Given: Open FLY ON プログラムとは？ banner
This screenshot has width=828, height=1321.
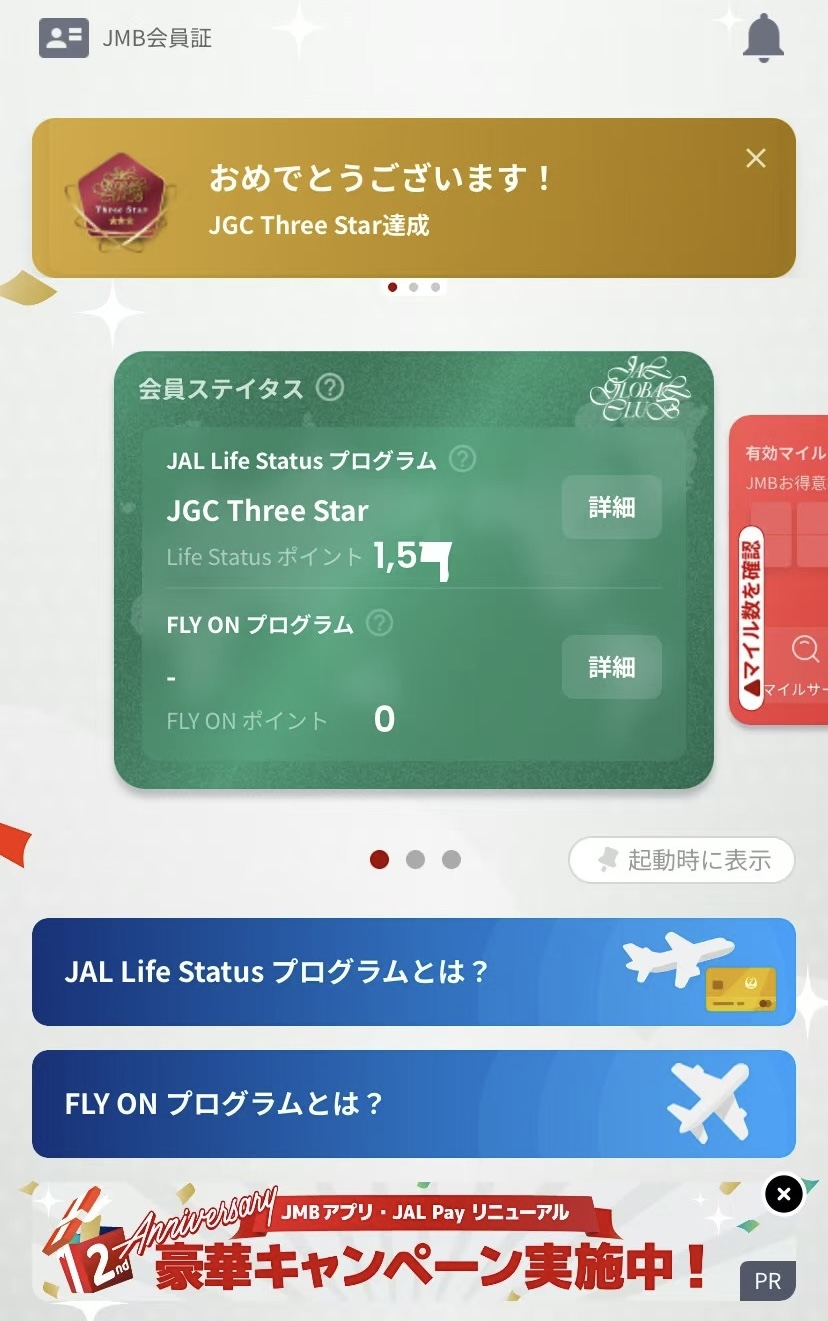Looking at the screenshot, I should tap(413, 1104).
